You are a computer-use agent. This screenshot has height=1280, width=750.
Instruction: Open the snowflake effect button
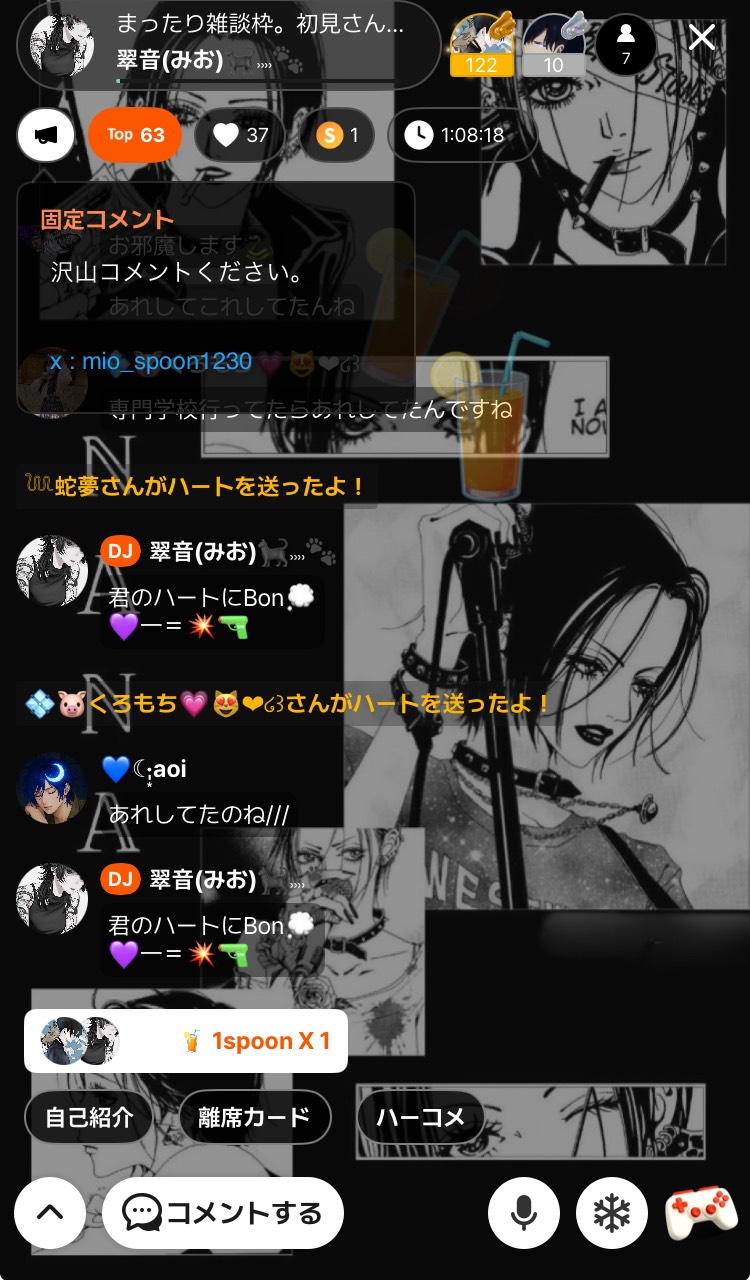click(x=612, y=1213)
